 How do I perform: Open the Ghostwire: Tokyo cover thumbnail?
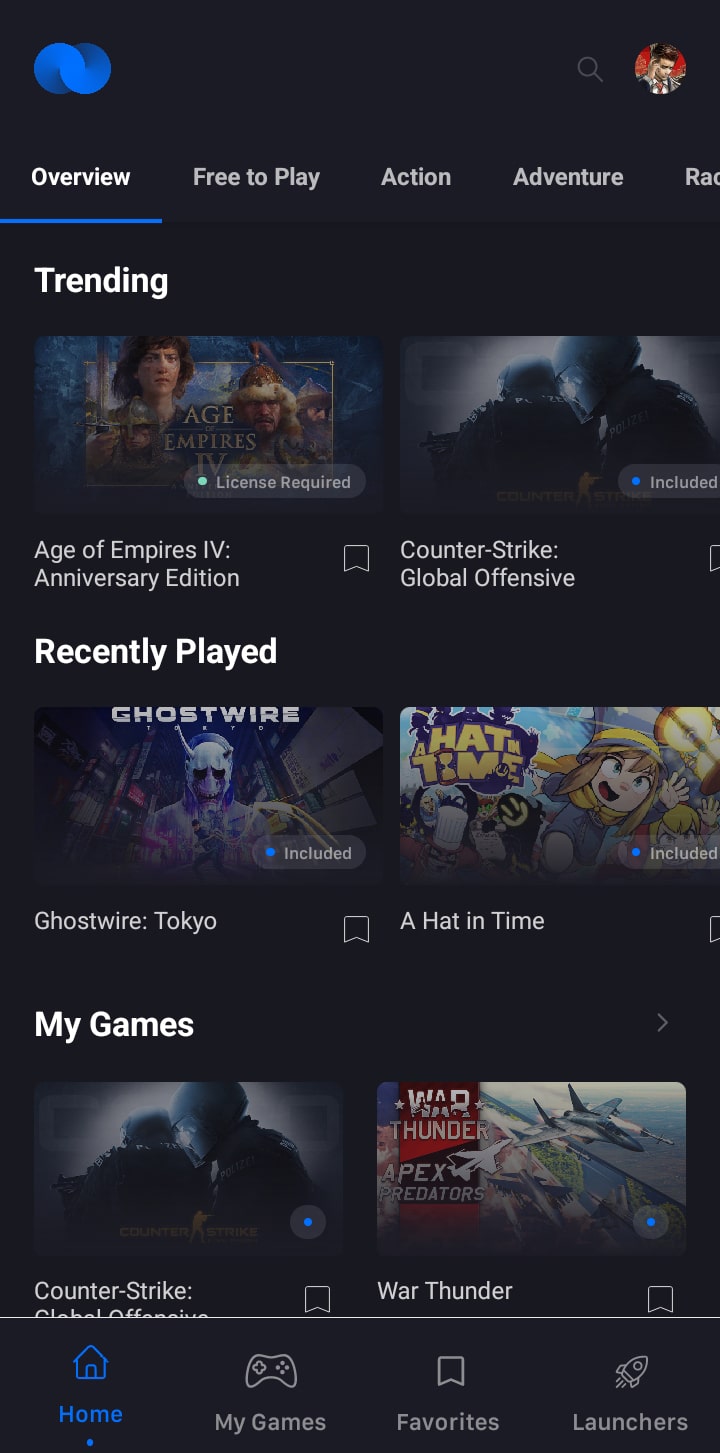tap(208, 796)
